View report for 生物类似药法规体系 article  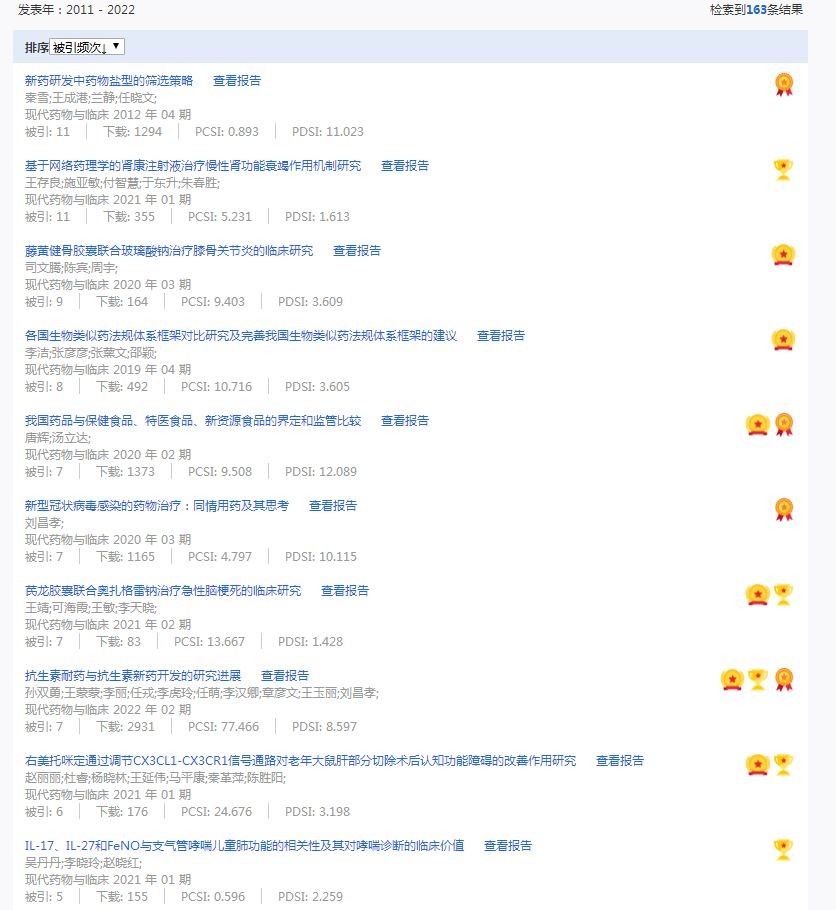(501, 336)
